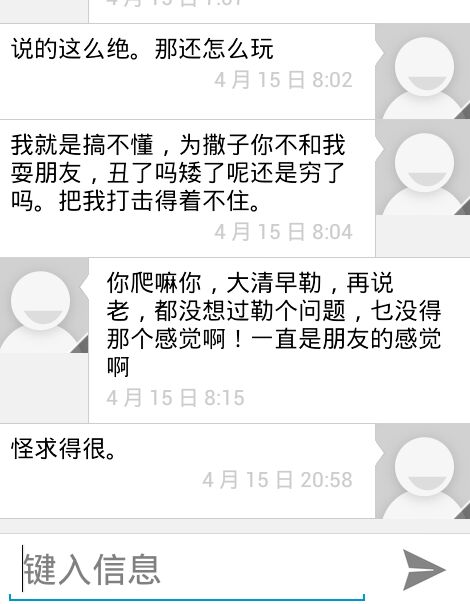Image resolution: width=470 pixels, height=604 pixels.
Task: Tap the 键入信息 message input field
Action: point(187,570)
